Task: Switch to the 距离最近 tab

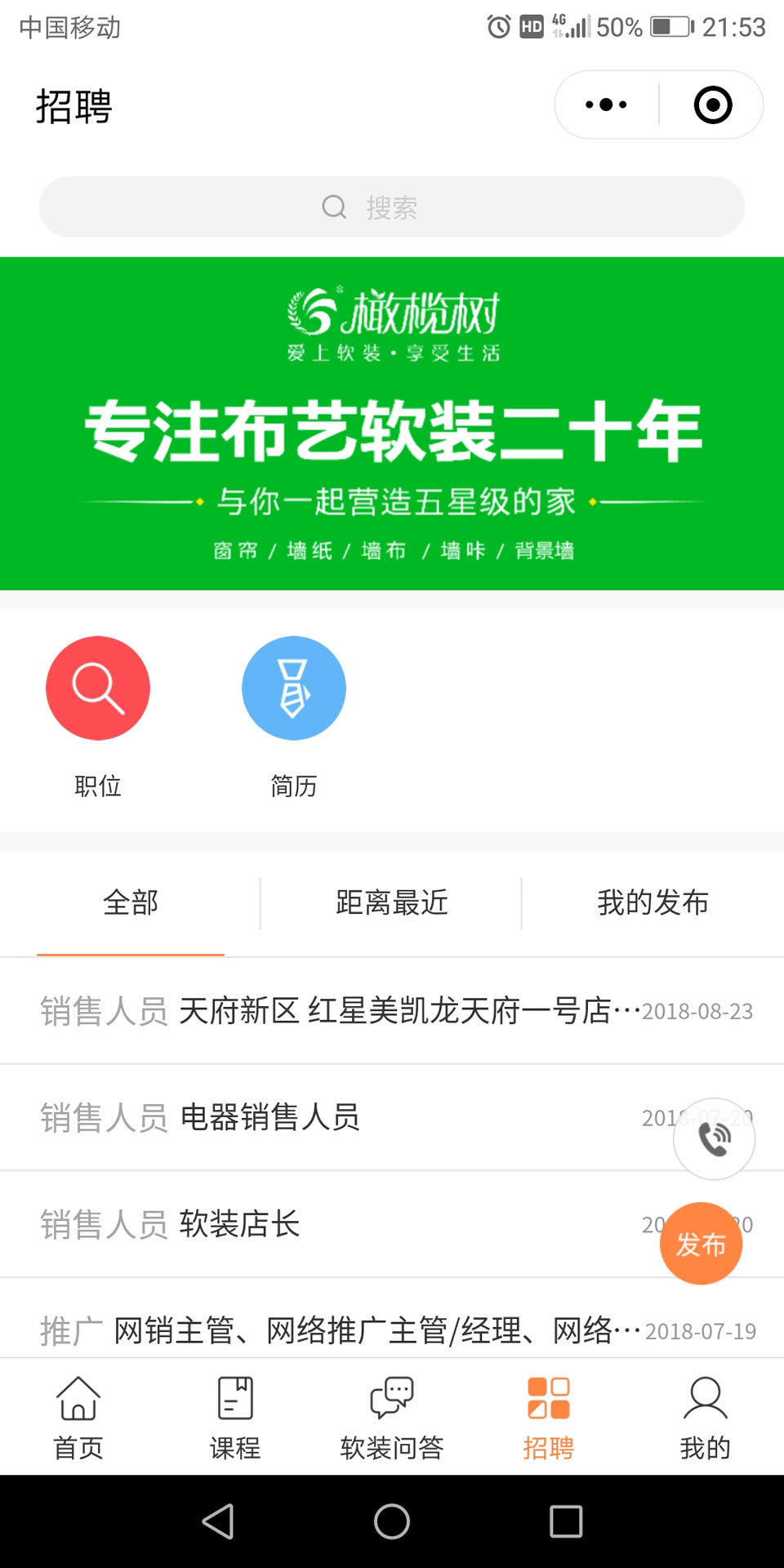Action: [x=392, y=903]
